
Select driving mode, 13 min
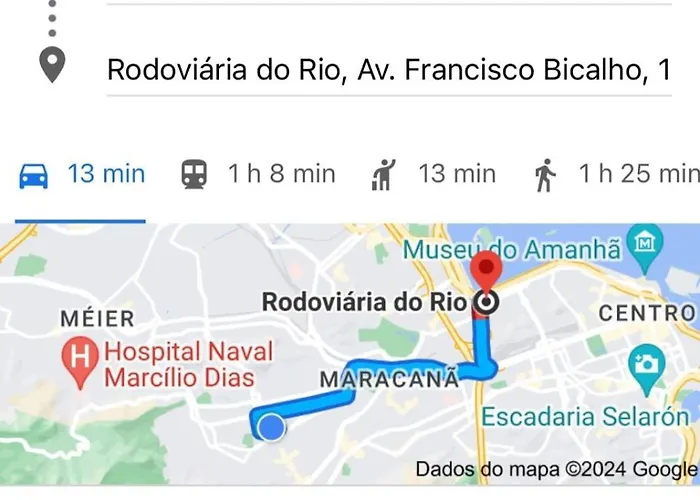pos(82,175)
